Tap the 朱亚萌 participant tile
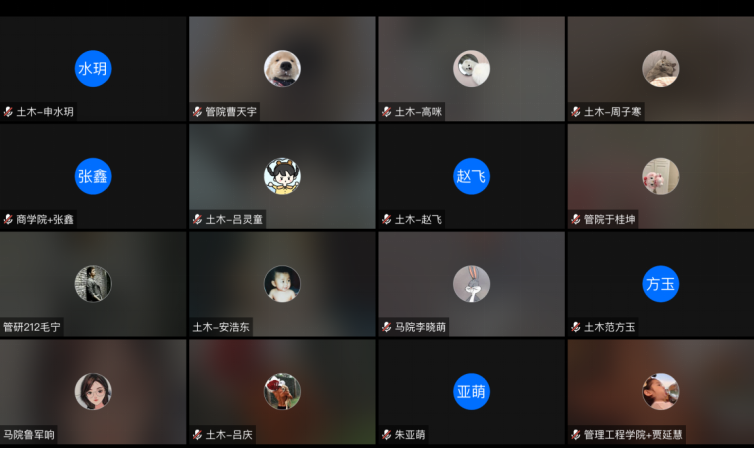754x449 pixels. pyautogui.click(x=471, y=391)
